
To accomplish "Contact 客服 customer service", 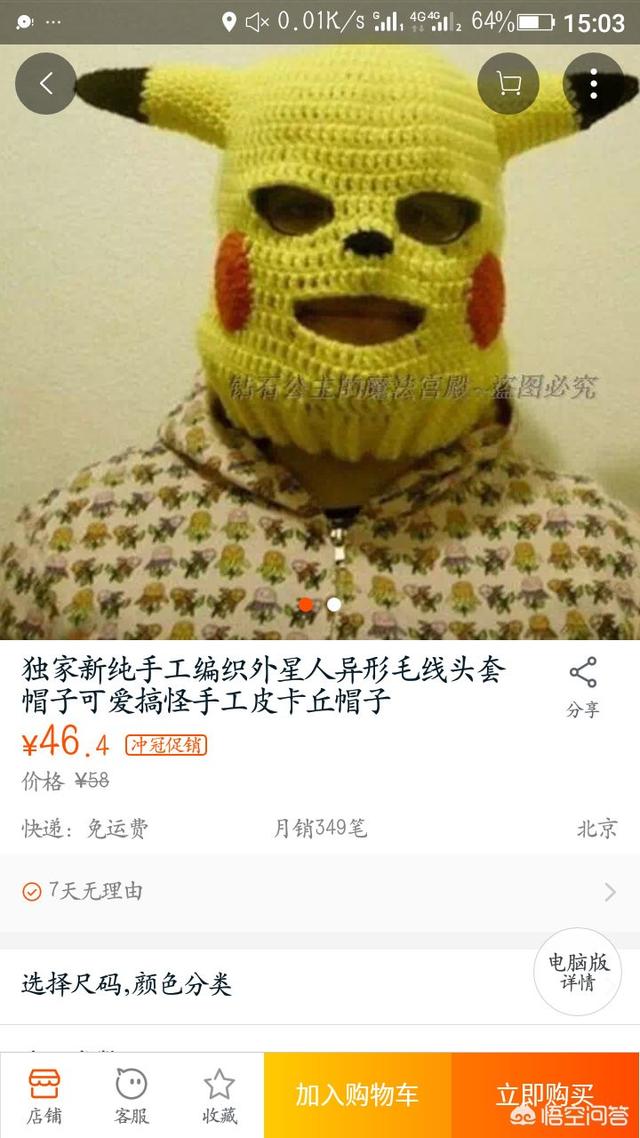I will click(x=131, y=1094).
